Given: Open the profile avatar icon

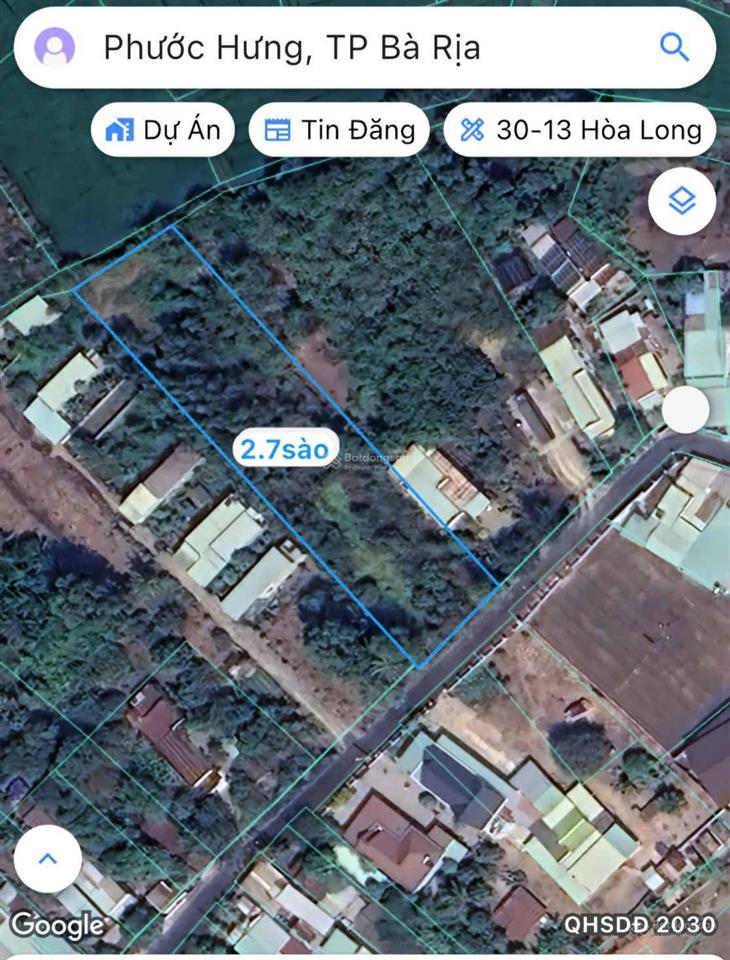Looking at the screenshot, I should [x=54, y=47].
